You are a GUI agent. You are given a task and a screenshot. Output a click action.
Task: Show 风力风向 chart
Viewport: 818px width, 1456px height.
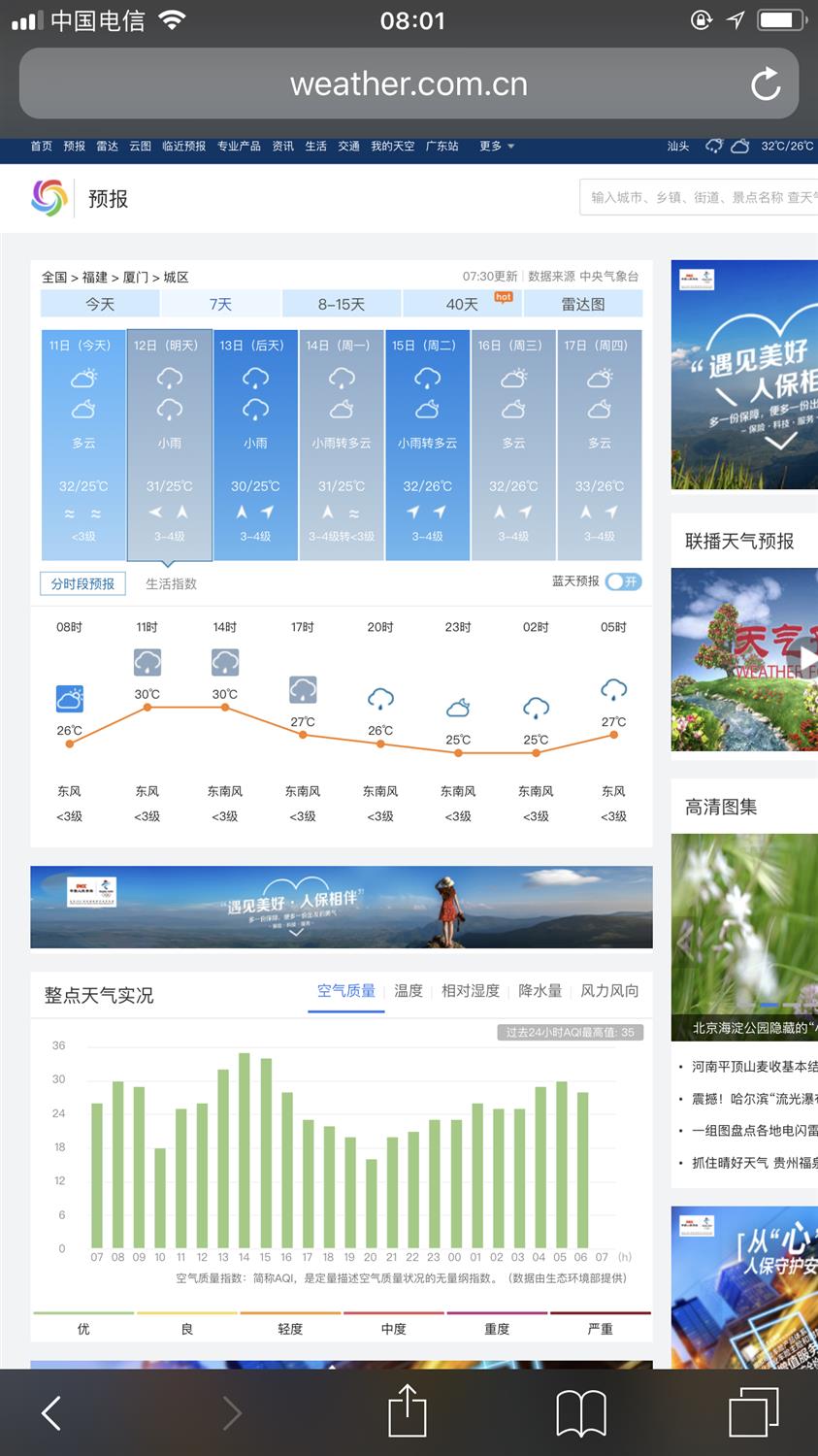[x=609, y=991]
